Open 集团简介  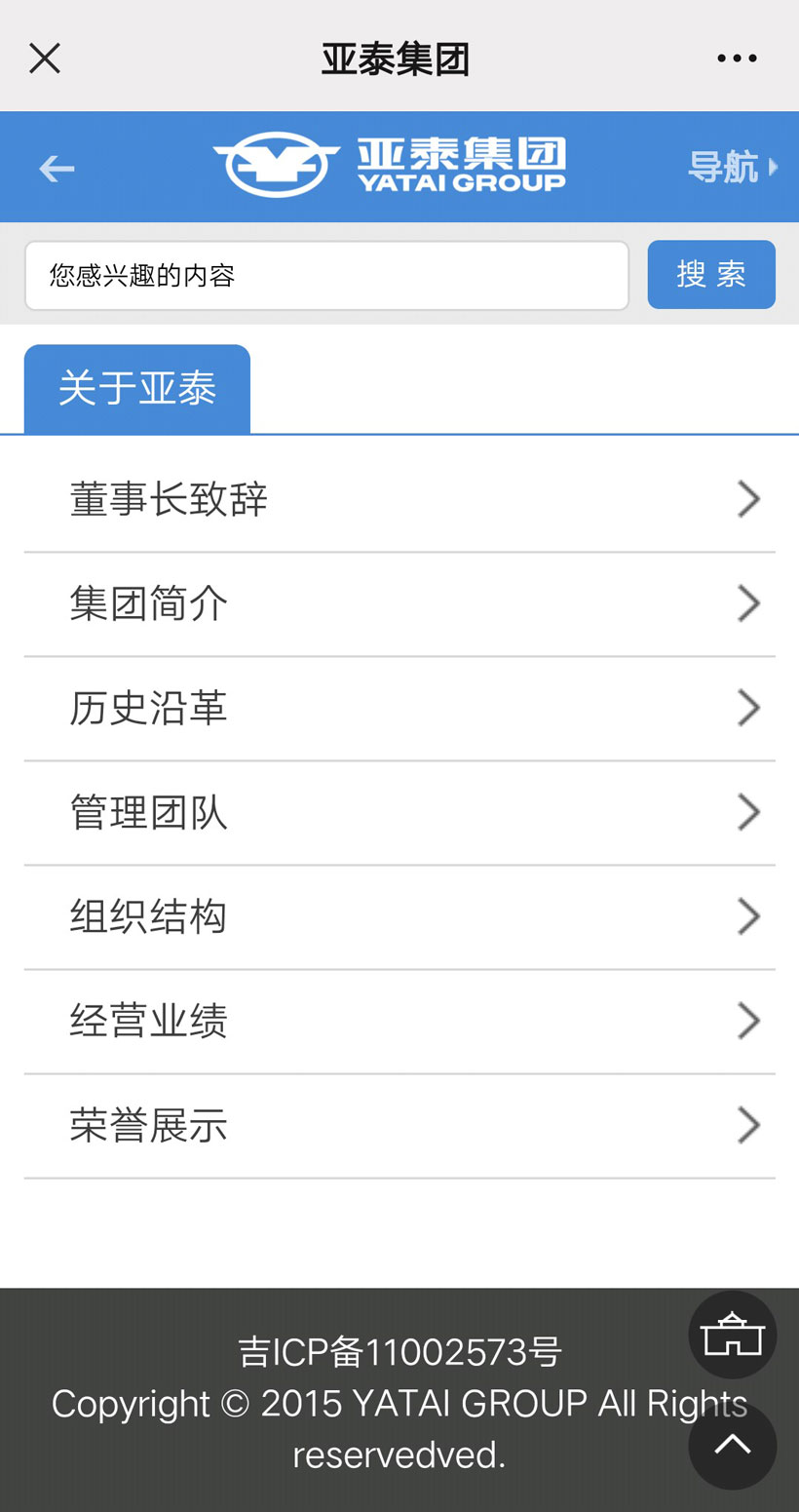[x=399, y=603]
